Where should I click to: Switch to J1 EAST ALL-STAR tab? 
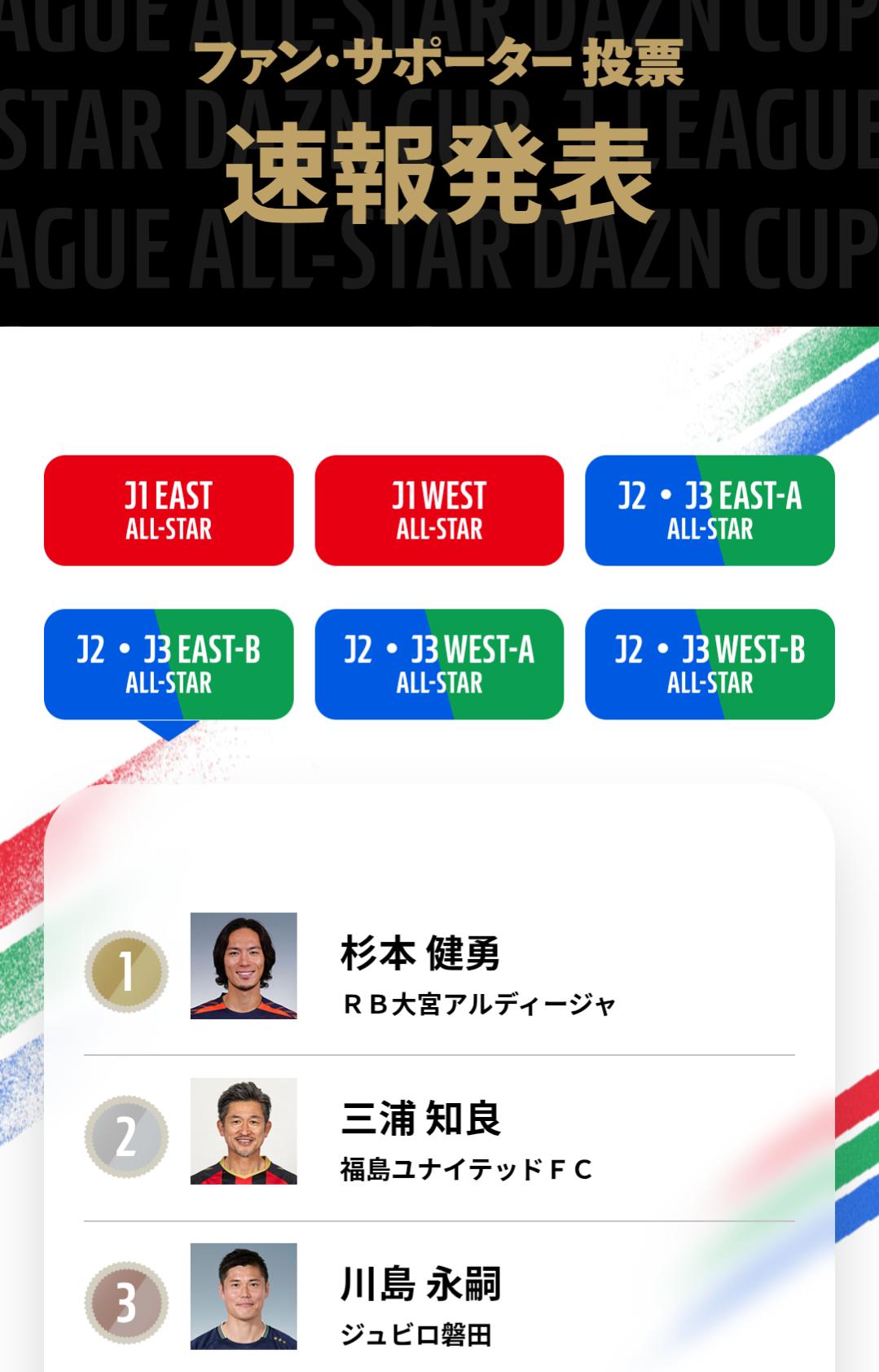point(169,511)
